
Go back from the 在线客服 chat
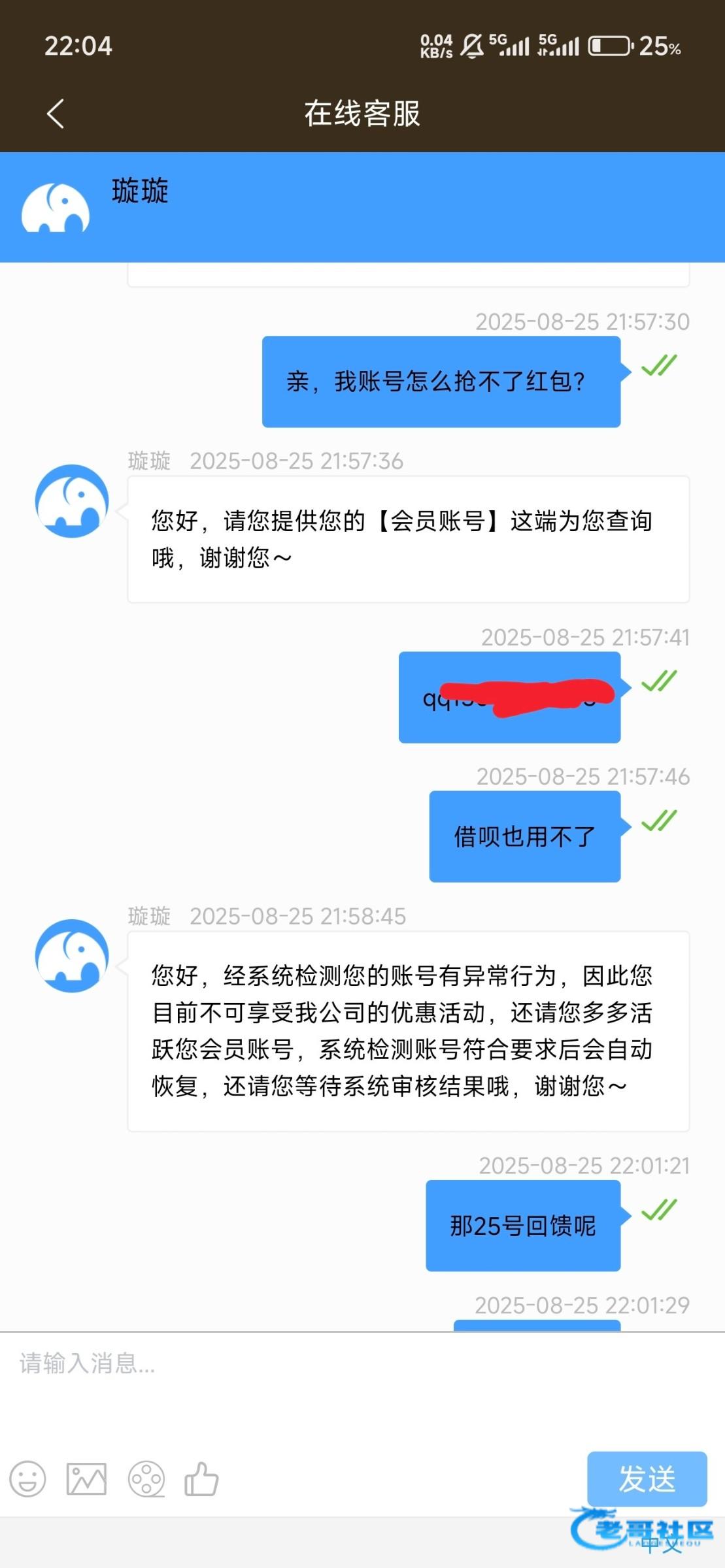pyautogui.click(x=56, y=114)
